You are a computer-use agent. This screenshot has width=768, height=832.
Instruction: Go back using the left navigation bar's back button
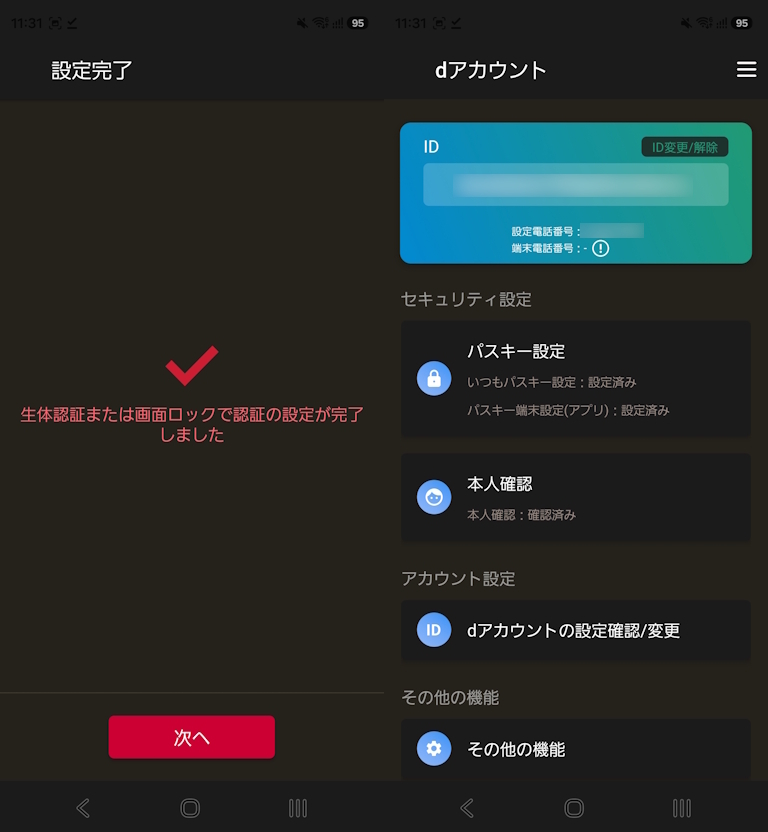click(83, 807)
